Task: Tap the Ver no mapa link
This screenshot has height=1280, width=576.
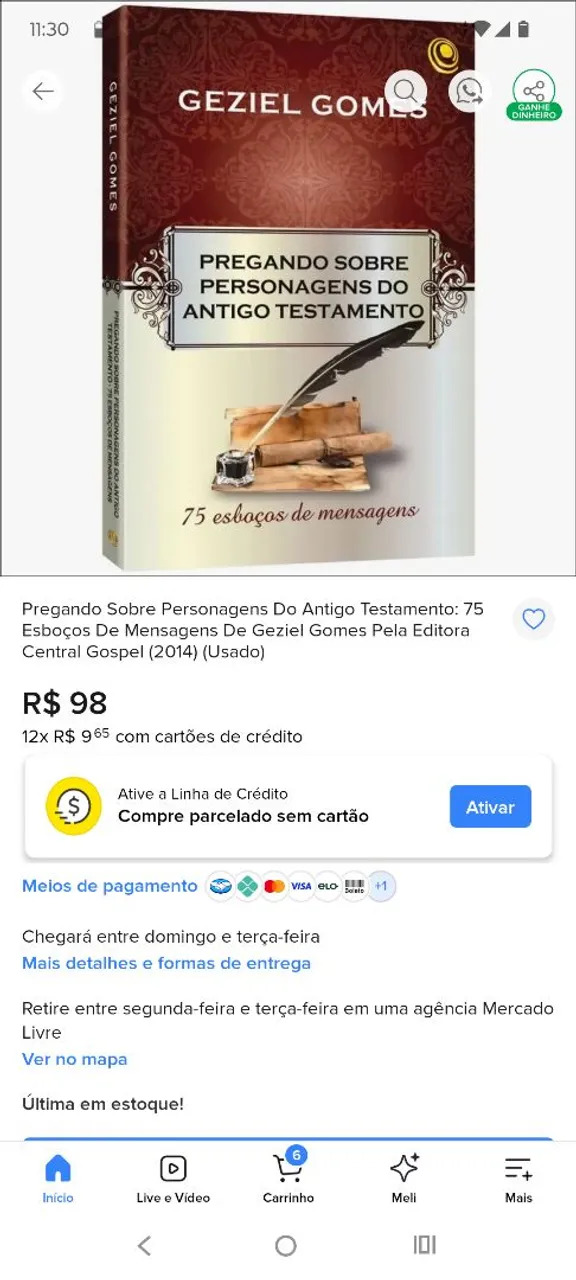Action: [75, 1059]
